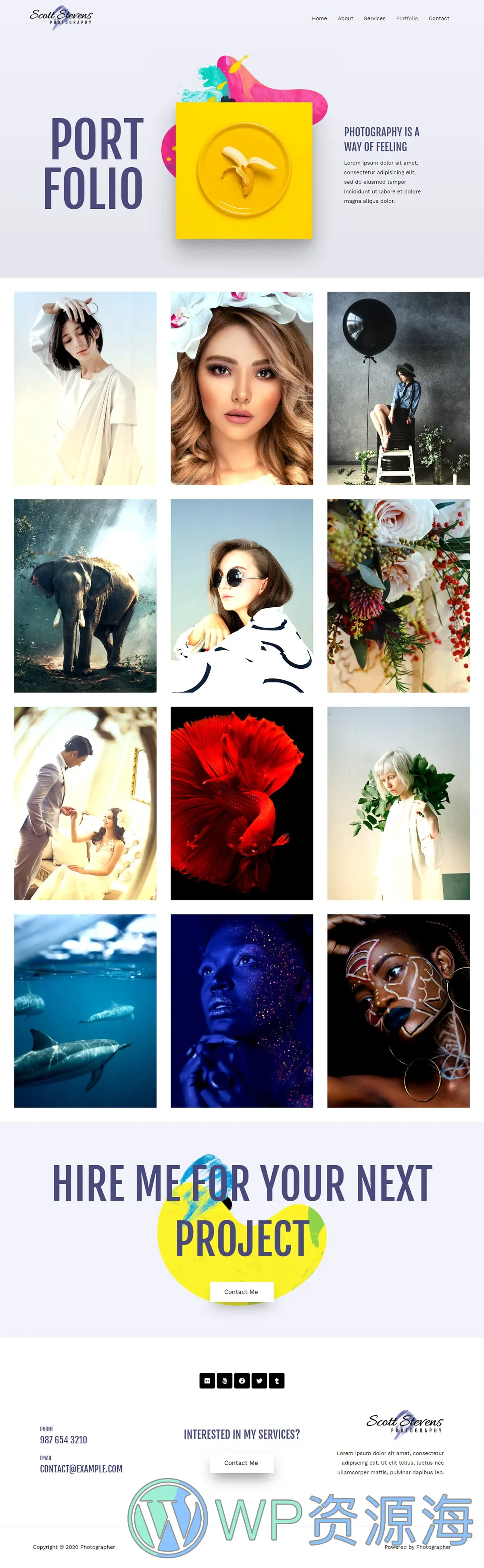Image resolution: width=484 pixels, height=1568 pixels.
Task: Visit the Facebook social icon
Action: click(242, 1380)
